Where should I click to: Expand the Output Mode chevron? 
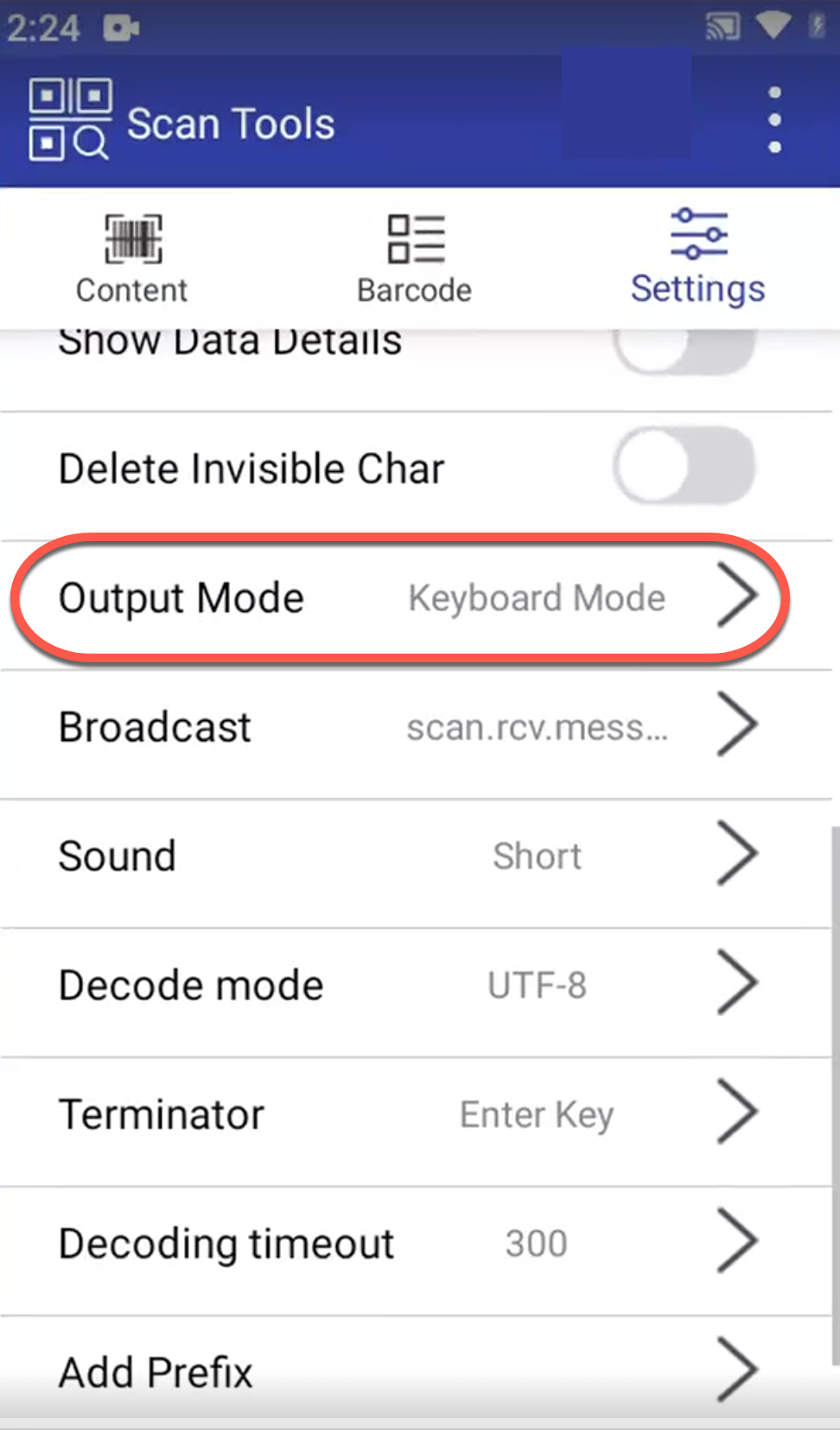point(737,595)
